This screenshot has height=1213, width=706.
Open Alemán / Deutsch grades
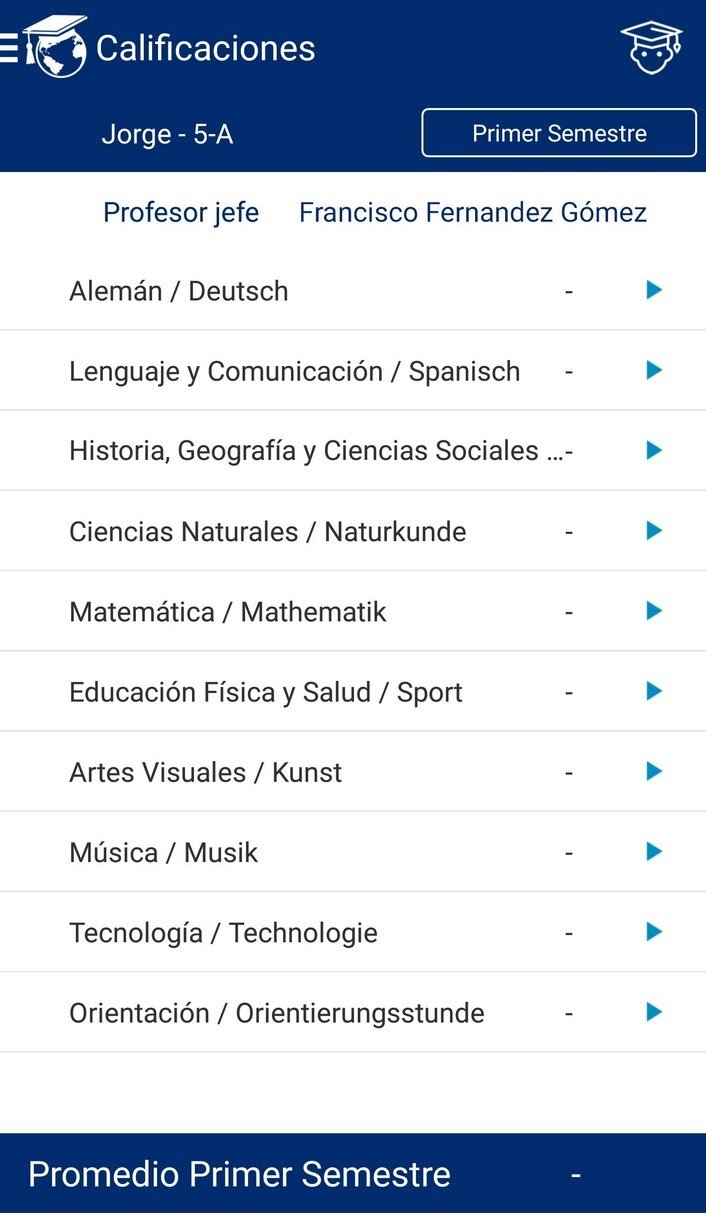[353, 291]
